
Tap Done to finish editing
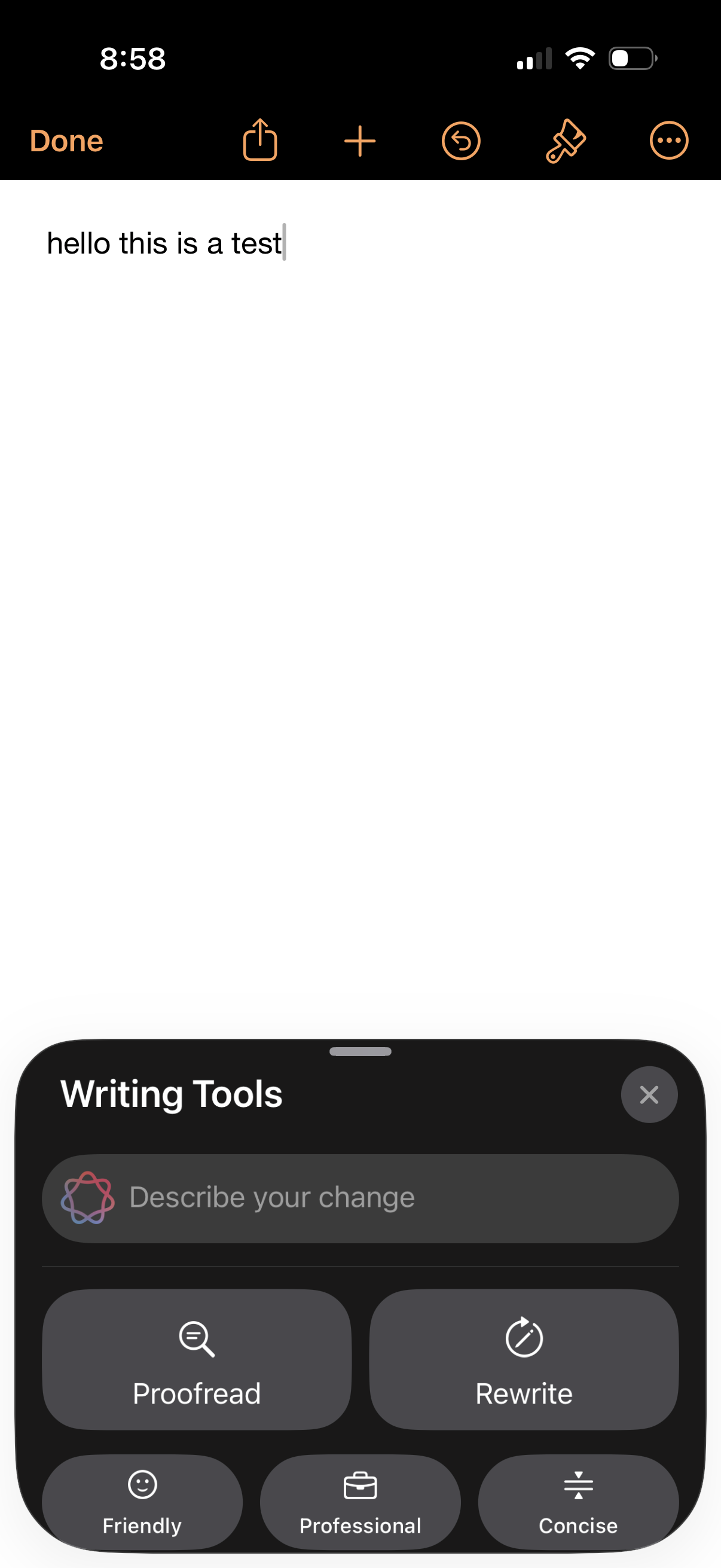click(66, 141)
